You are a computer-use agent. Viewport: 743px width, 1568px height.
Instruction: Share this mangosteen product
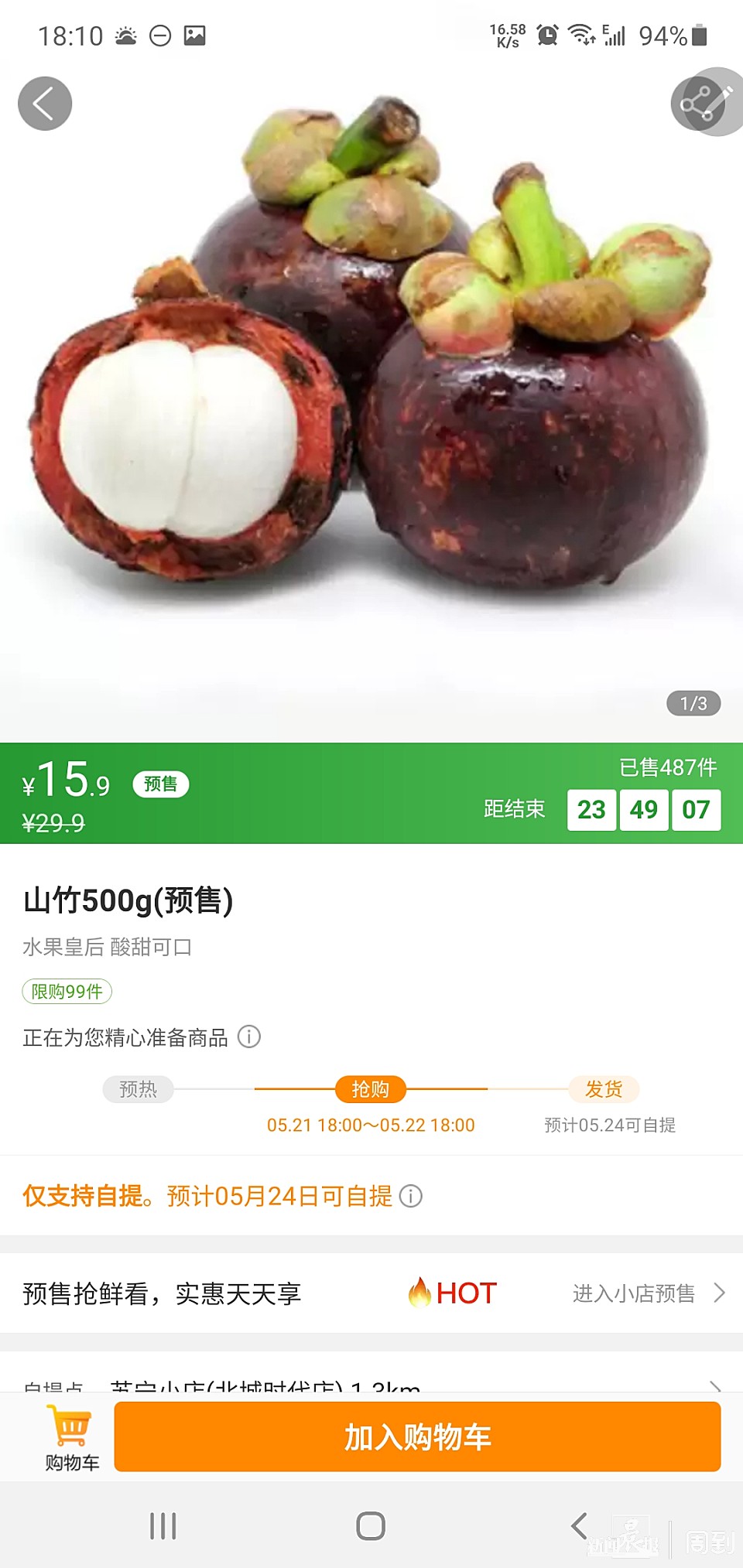click(697, 104)
